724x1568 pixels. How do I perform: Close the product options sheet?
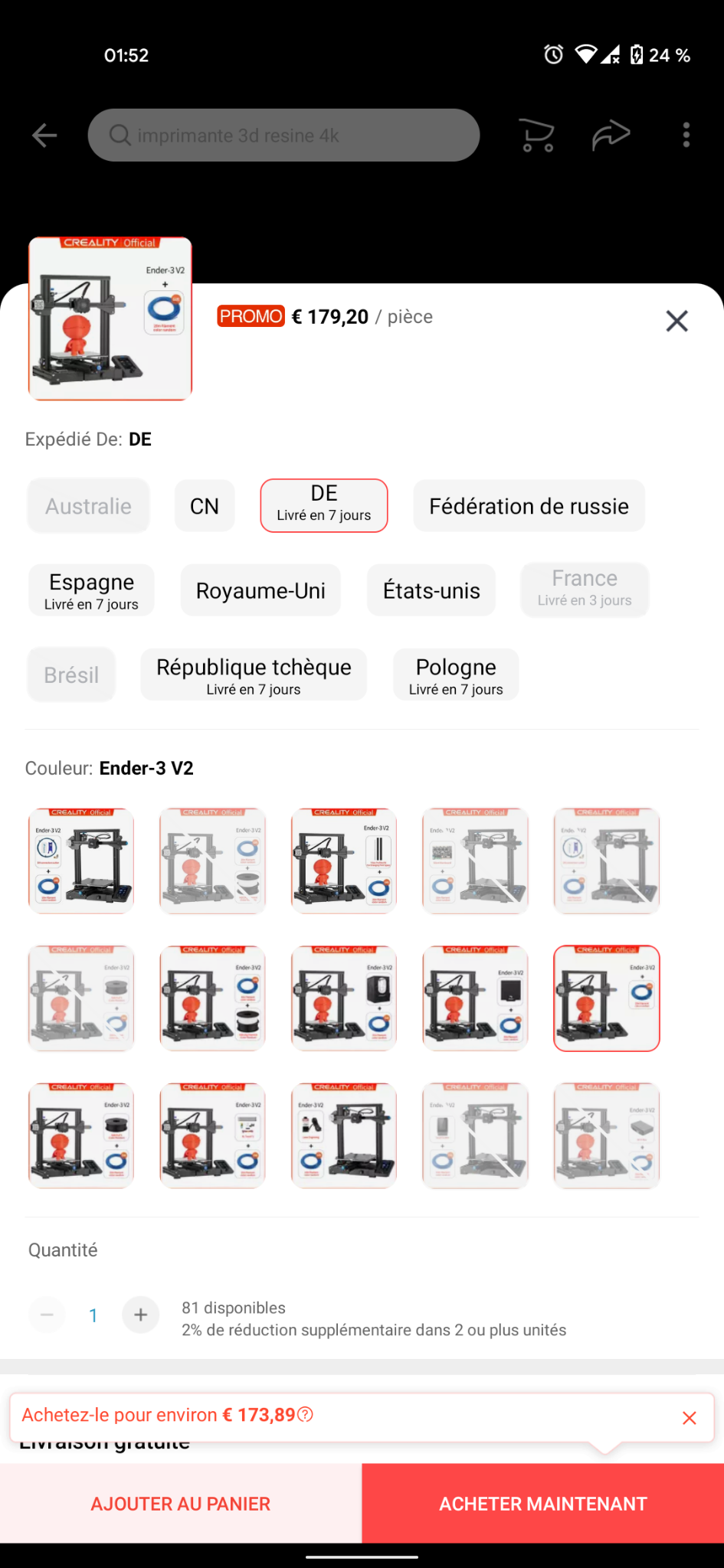click(x=676, y=321)
